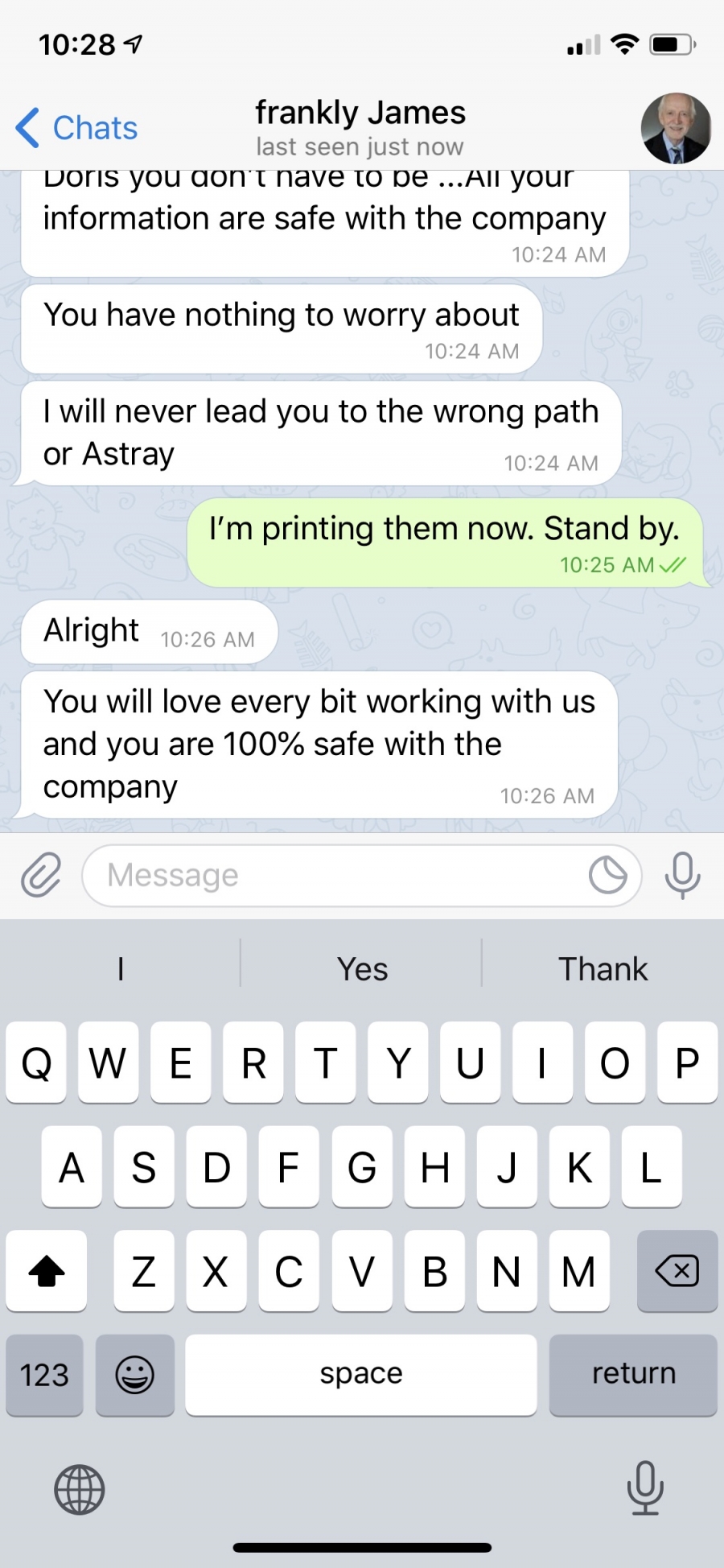
Task: Start keyboard dictation microphone
Action: (645, 1488)
